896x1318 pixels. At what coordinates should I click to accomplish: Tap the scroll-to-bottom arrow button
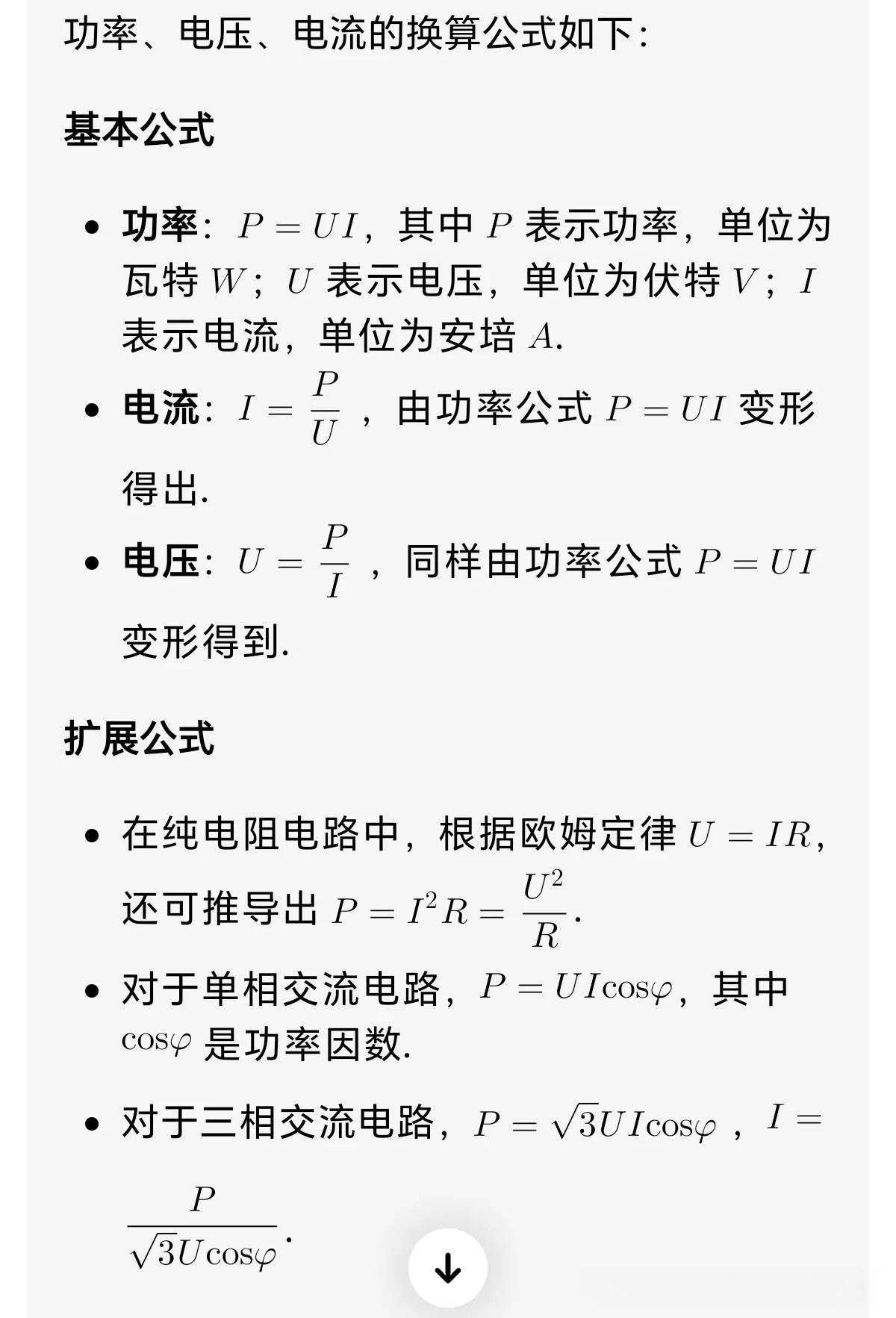pos(448,1268)
